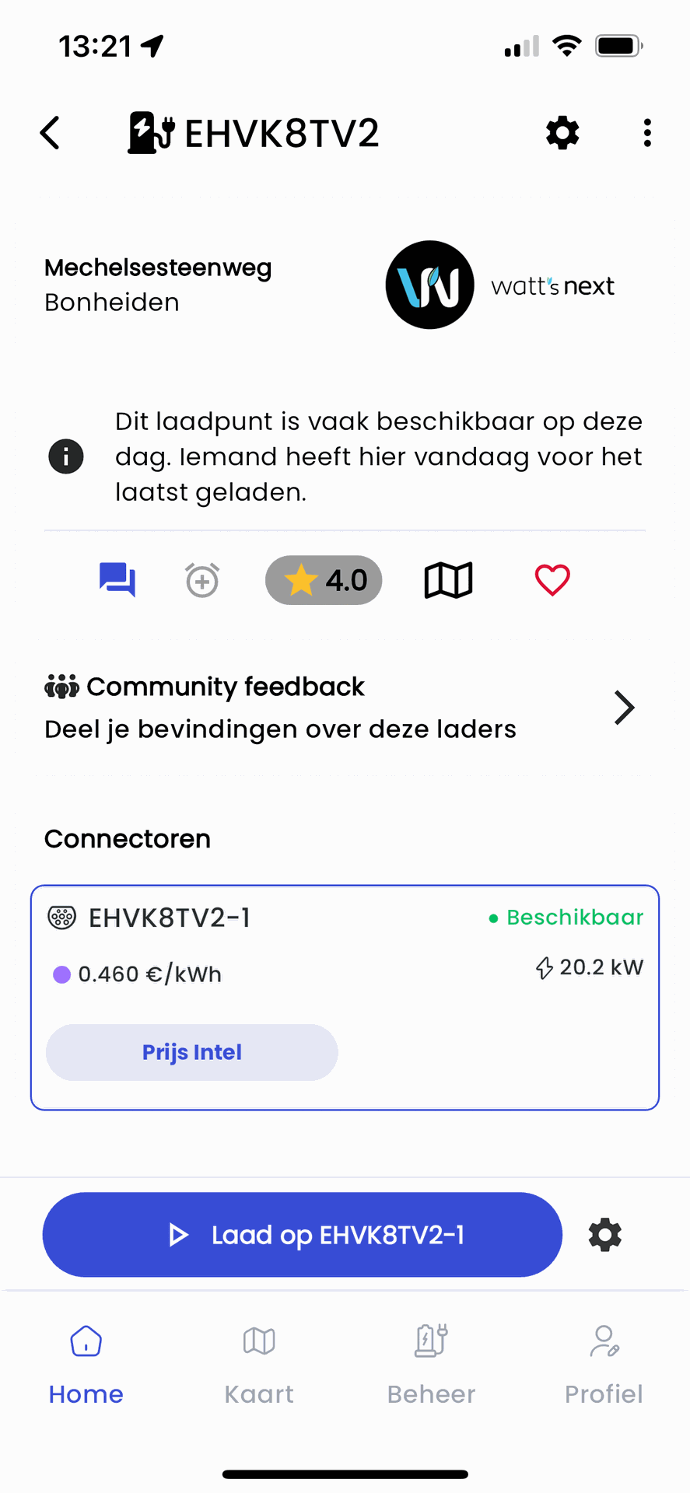This screenshot has width=690, height=1493.
Task: Switch to the Home tab
Action: click(86, 1365)
